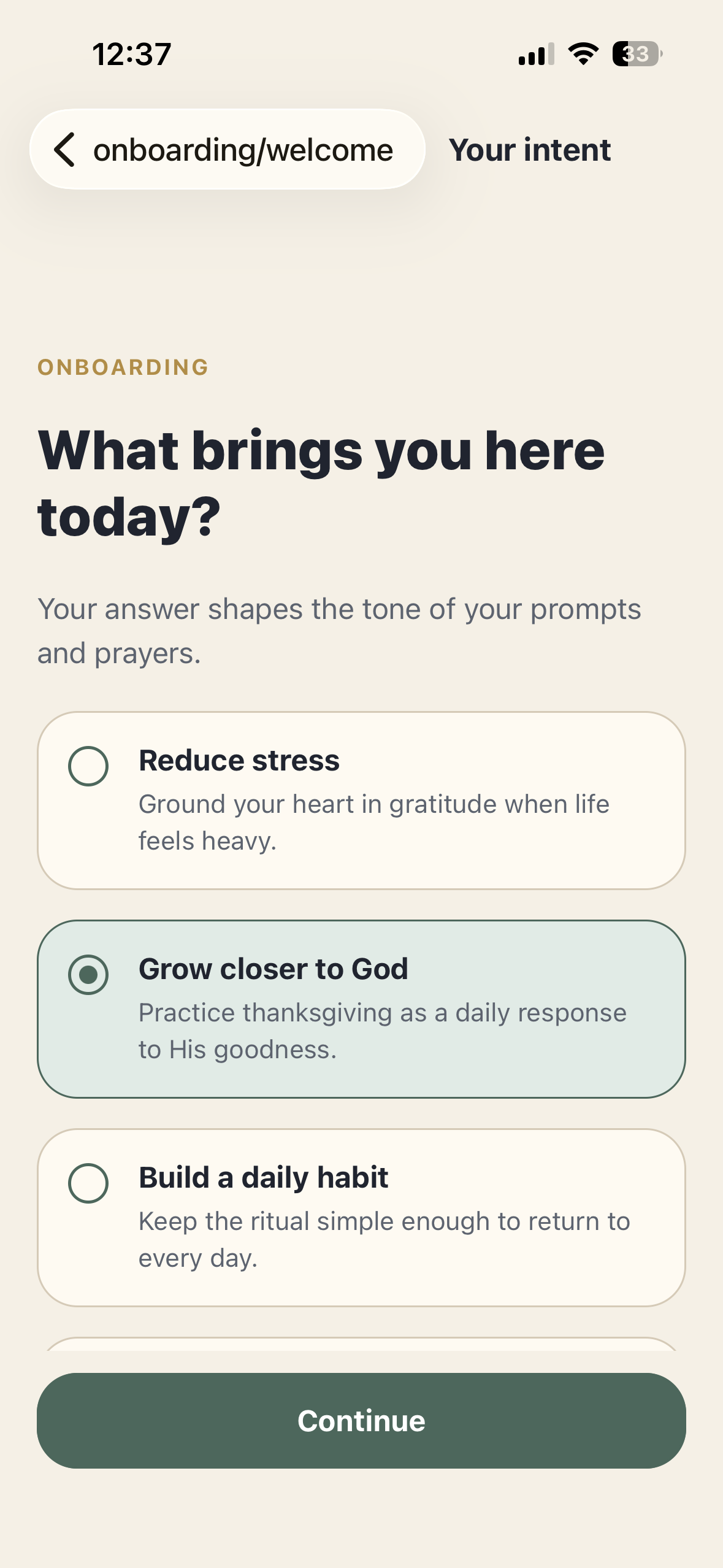Go back to onboarding/welcome
The width and height of the screenshot is (723, 1568).
227,150
